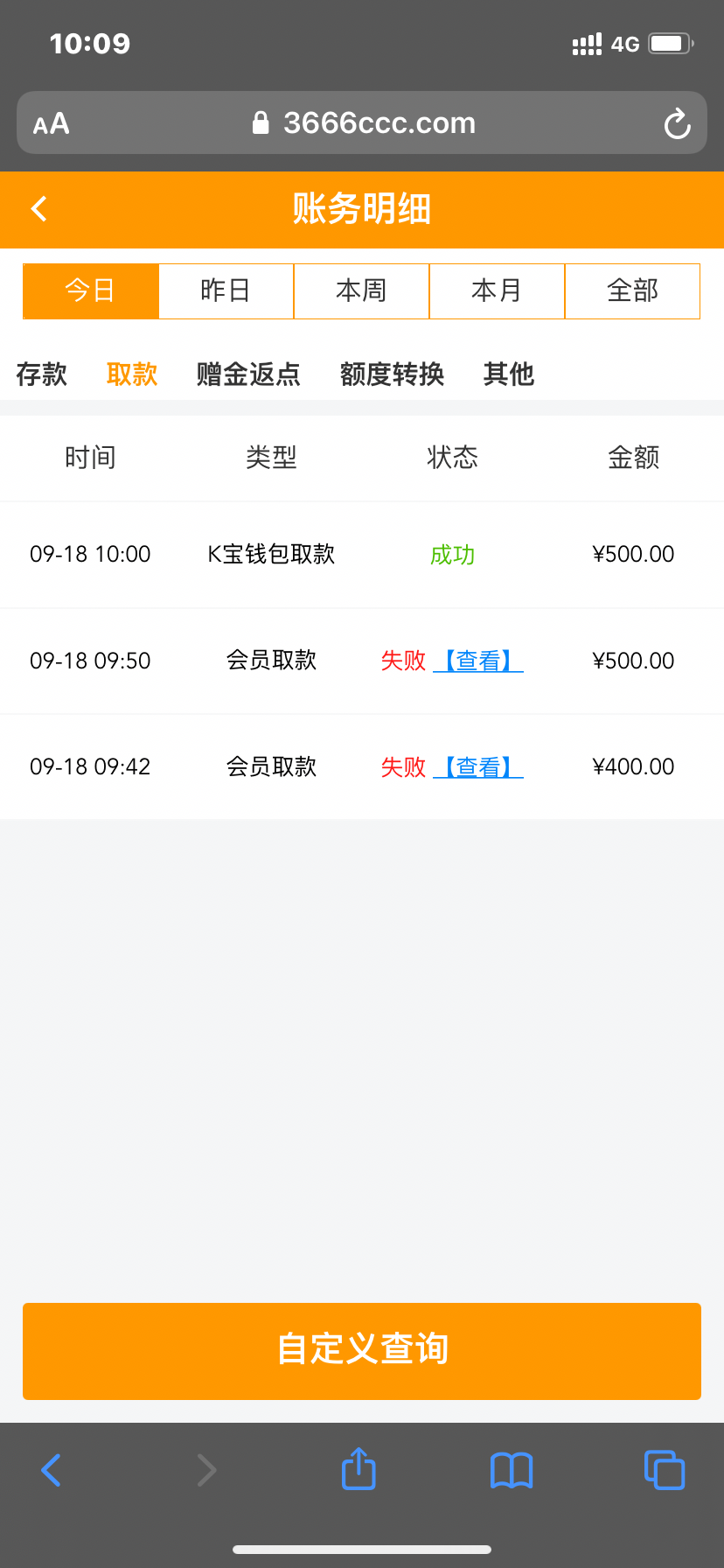Show records for 本月
This screenshot has width=724, height=1568.
pyautogui.click(x=497, y=290)
